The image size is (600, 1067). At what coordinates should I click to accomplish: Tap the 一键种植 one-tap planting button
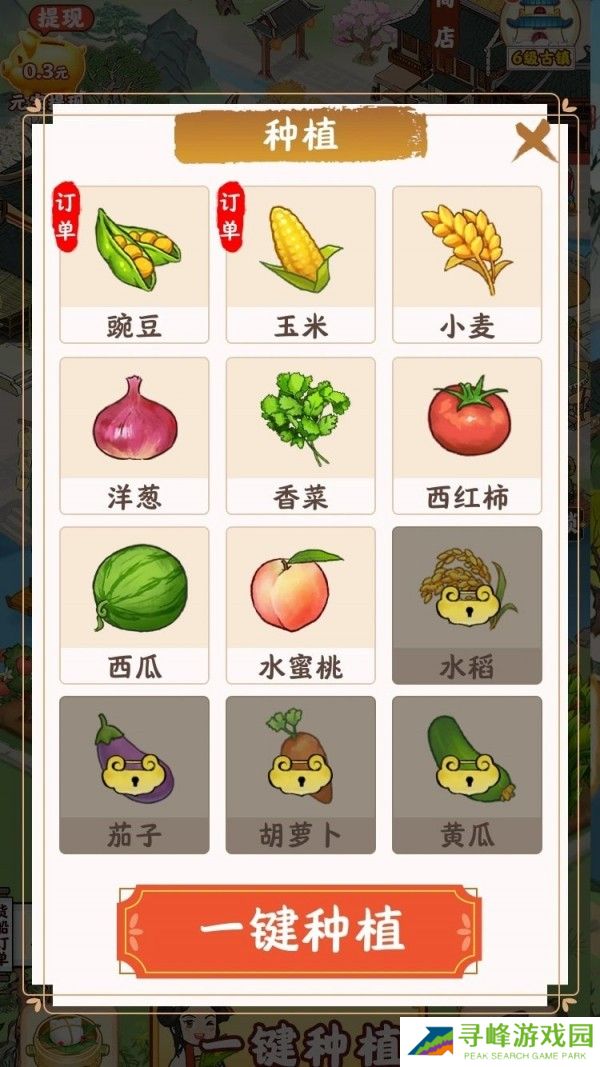coord(299,931)
